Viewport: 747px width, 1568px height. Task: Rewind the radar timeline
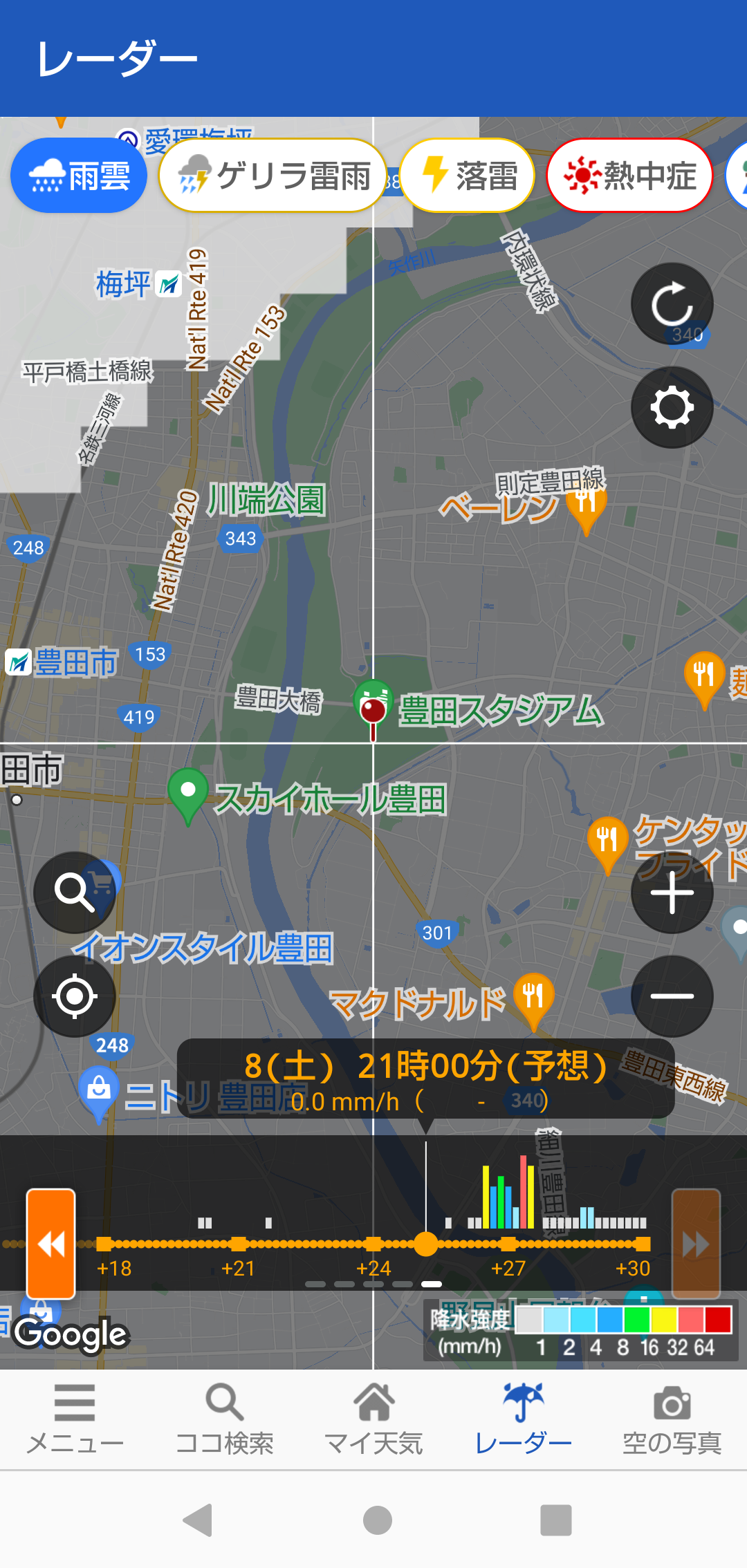point(51,1244)
